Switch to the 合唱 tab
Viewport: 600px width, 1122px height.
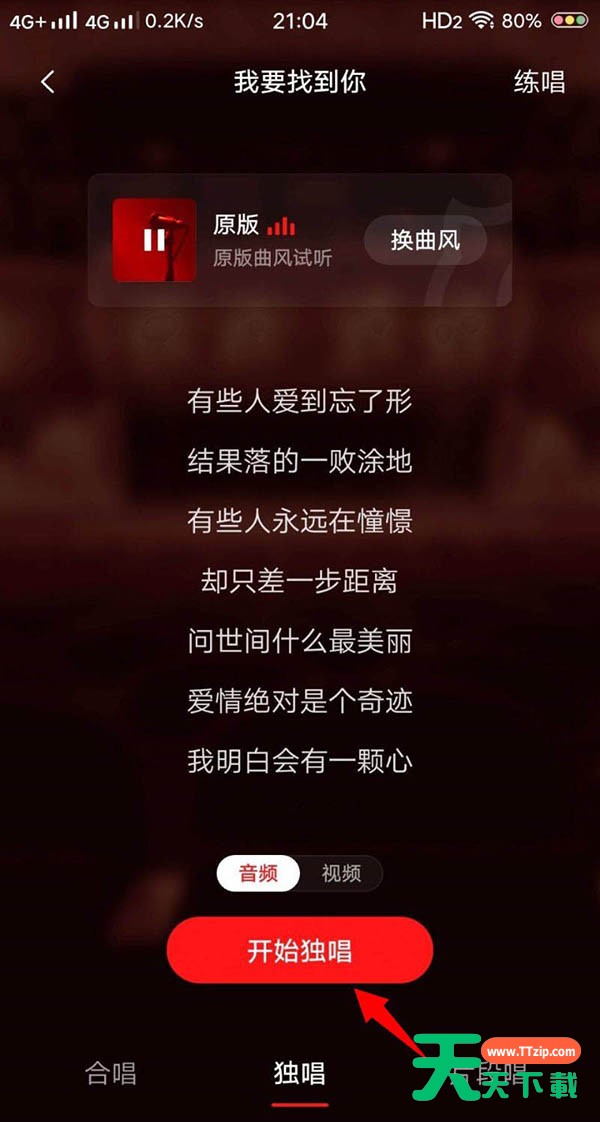point(111,1073)
